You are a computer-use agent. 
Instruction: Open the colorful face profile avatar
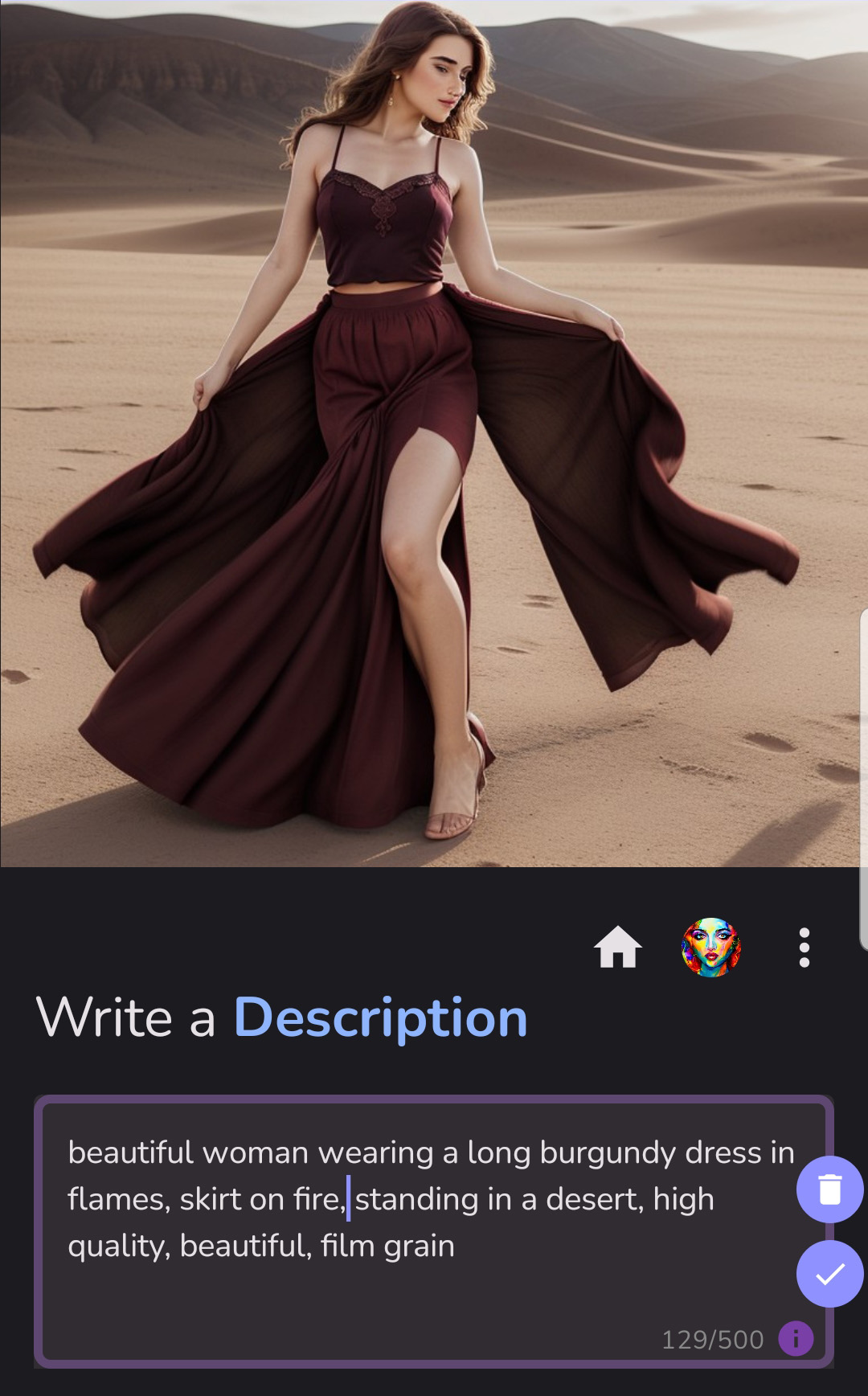(x=711, y=948)
